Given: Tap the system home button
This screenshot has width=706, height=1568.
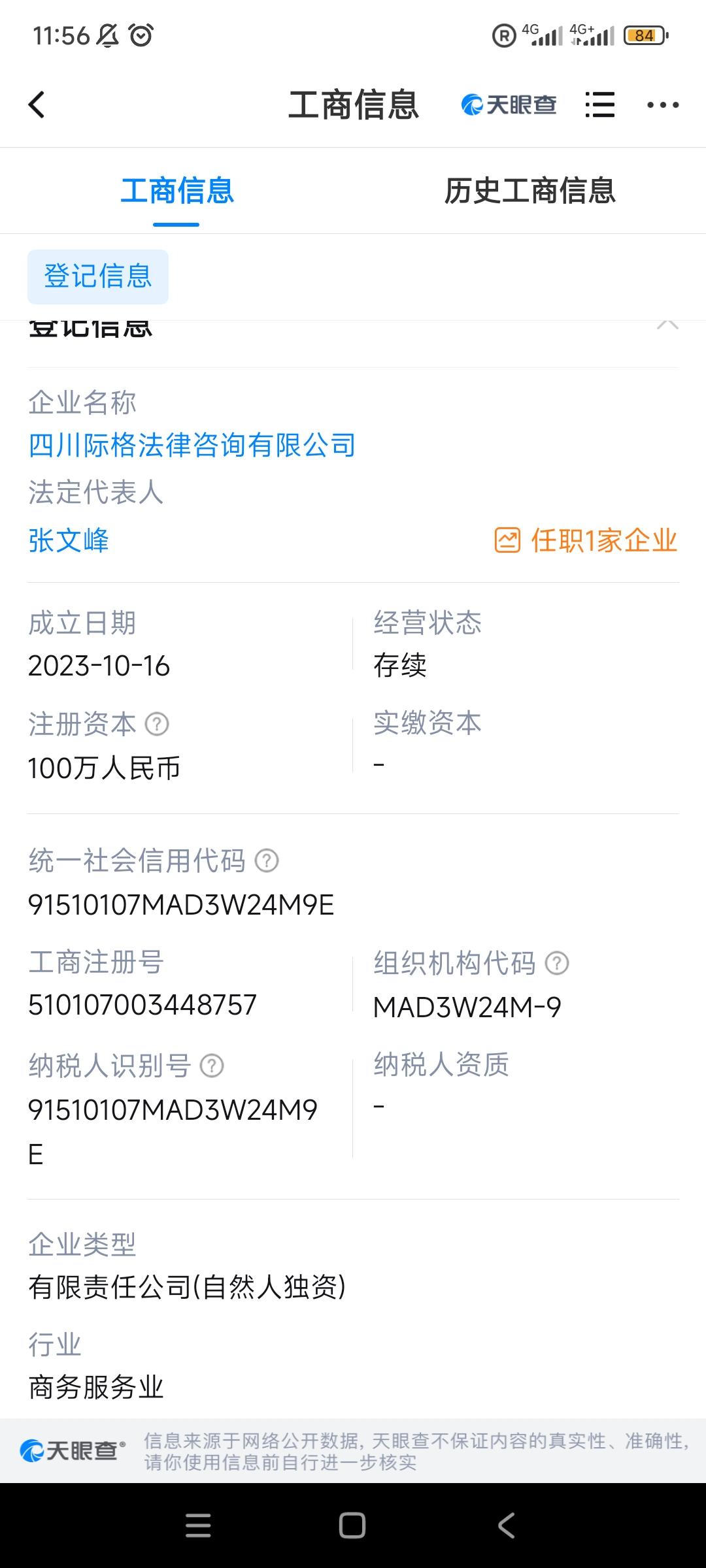Looking at the screenshot, I should coord(352,1526).
